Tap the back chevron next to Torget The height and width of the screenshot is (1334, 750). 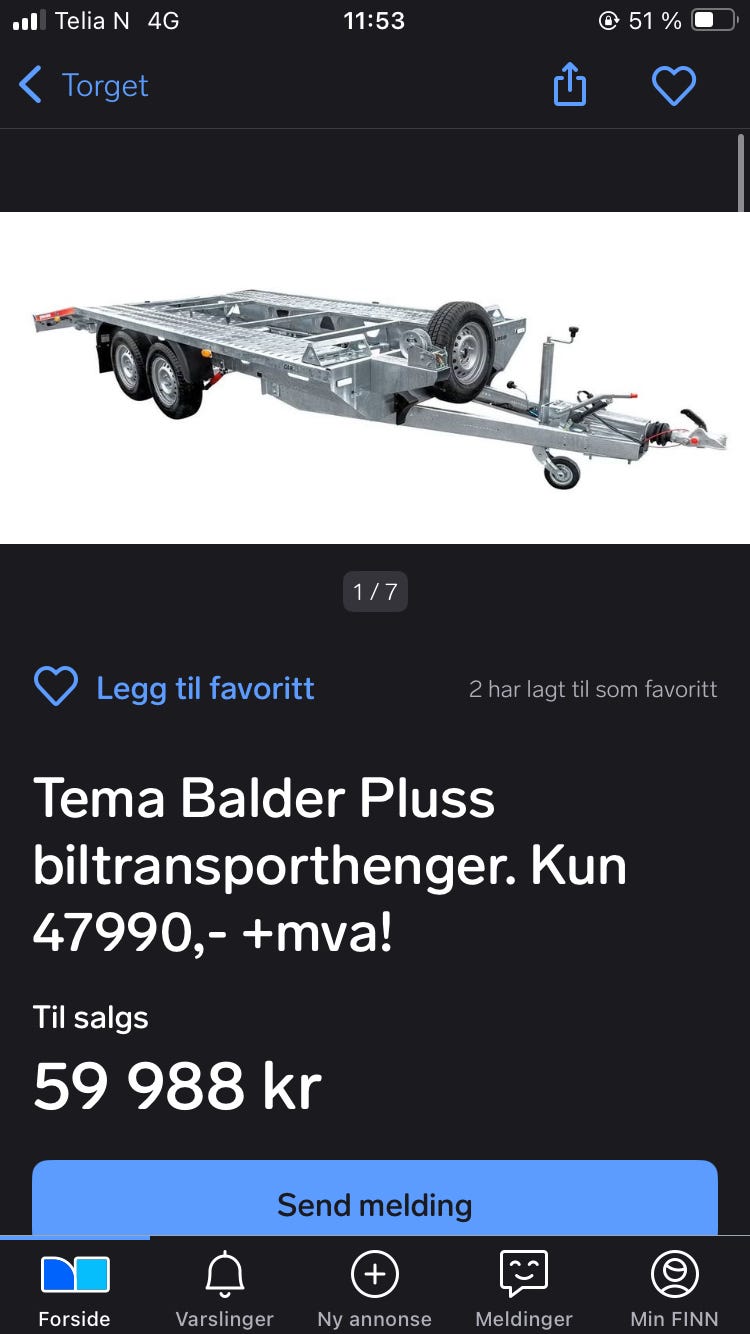[x=30, y=85]
